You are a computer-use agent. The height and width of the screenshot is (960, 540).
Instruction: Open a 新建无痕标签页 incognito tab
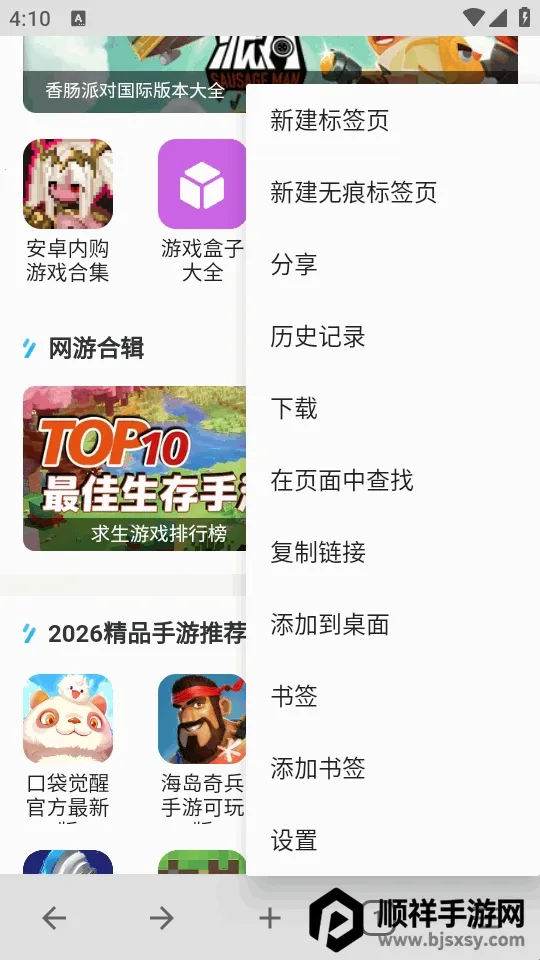click(392, 192)
